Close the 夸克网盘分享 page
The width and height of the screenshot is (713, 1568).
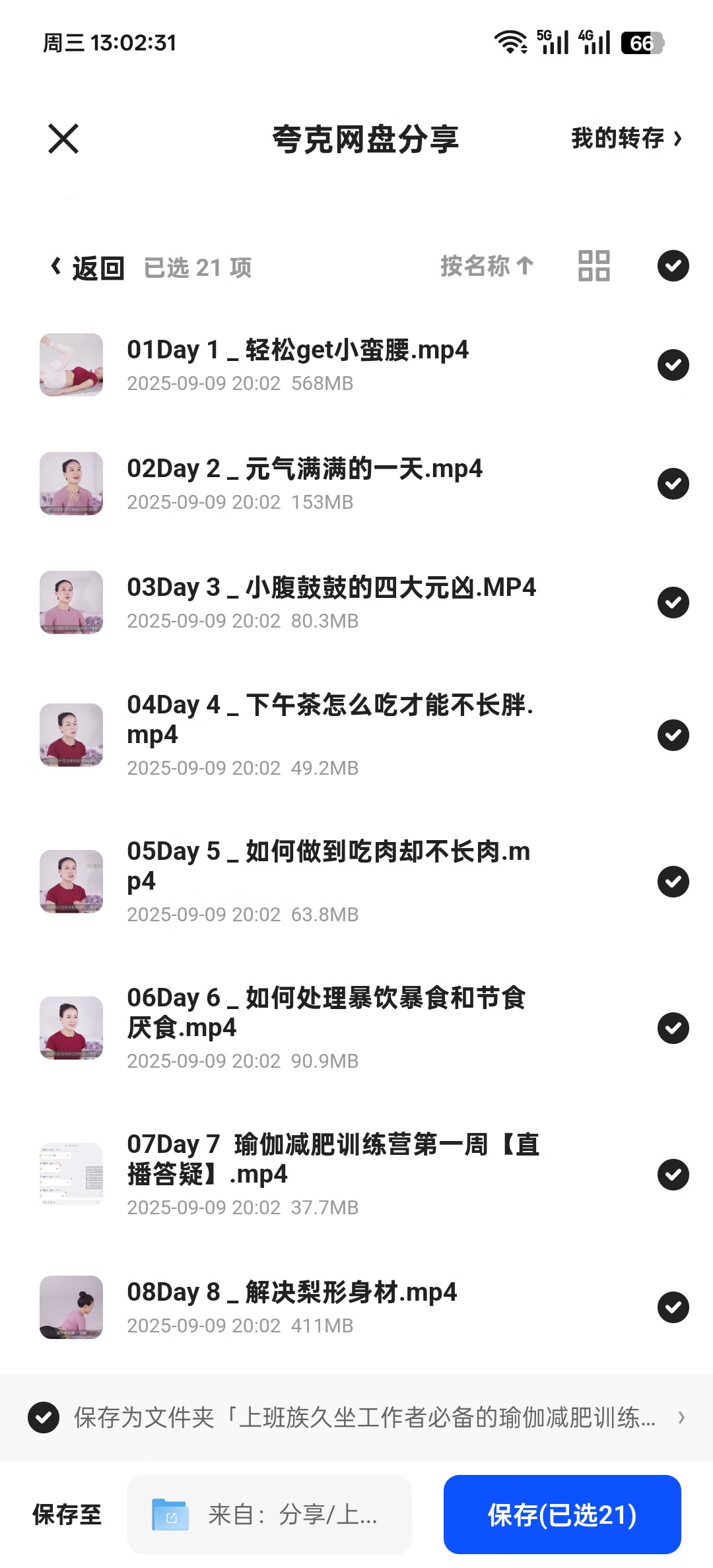pos(63,139)
